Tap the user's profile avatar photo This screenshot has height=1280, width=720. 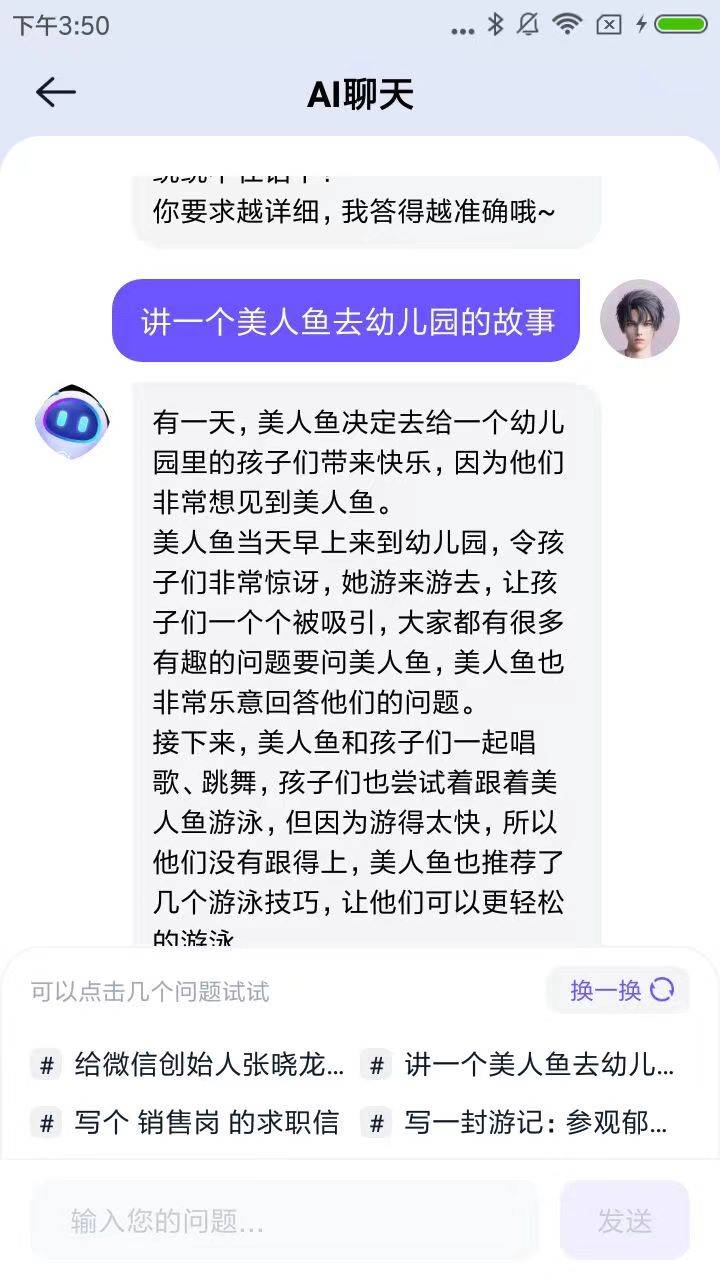pyautogui.click(x=641, y=318)
